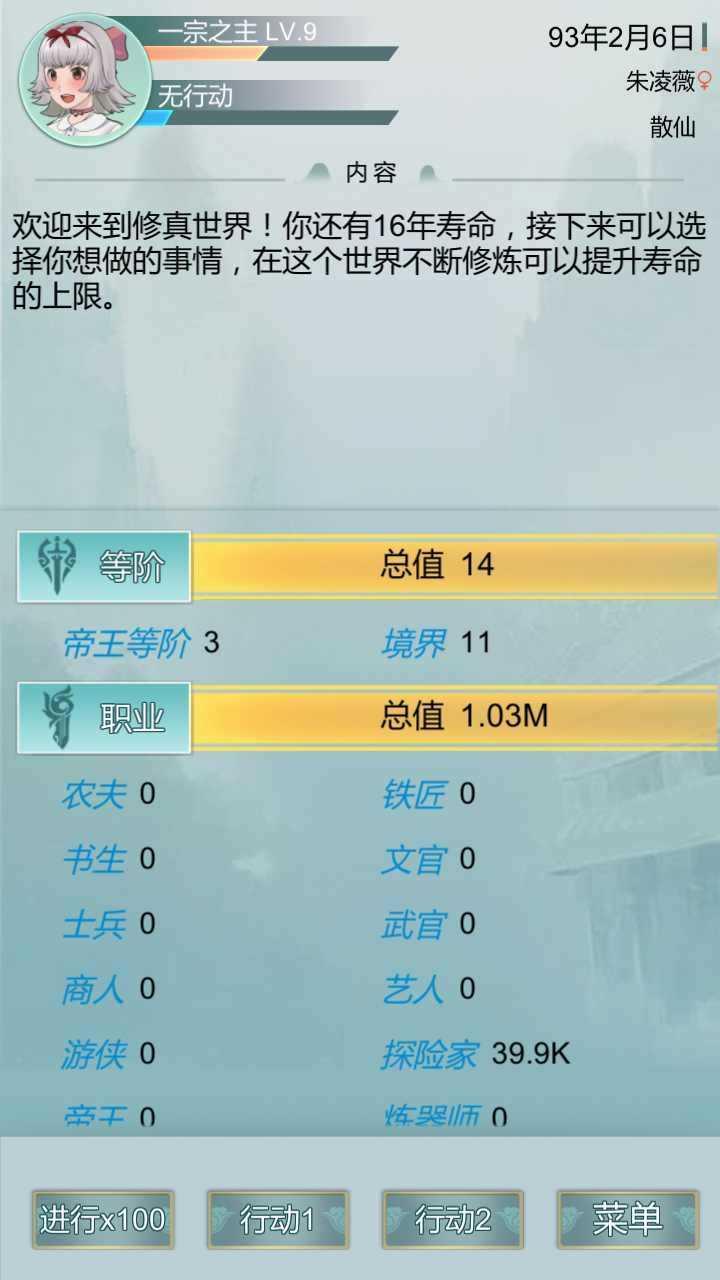Tap the 进行x100 button

(102, 1219)
